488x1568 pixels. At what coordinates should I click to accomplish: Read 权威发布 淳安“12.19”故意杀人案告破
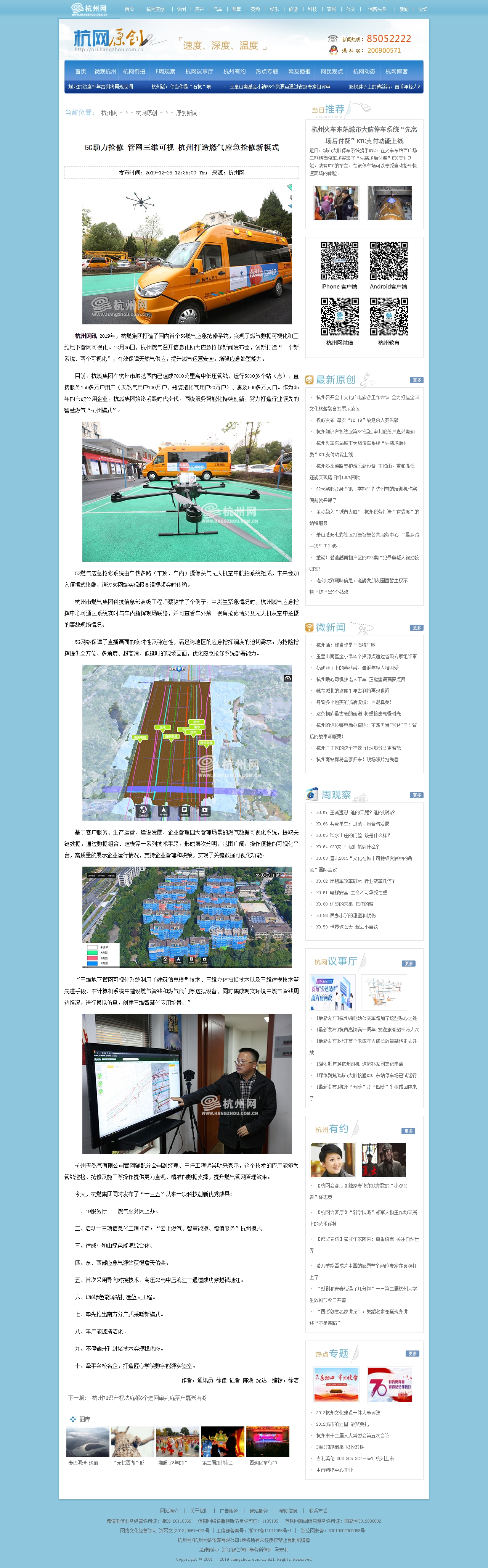357,420
